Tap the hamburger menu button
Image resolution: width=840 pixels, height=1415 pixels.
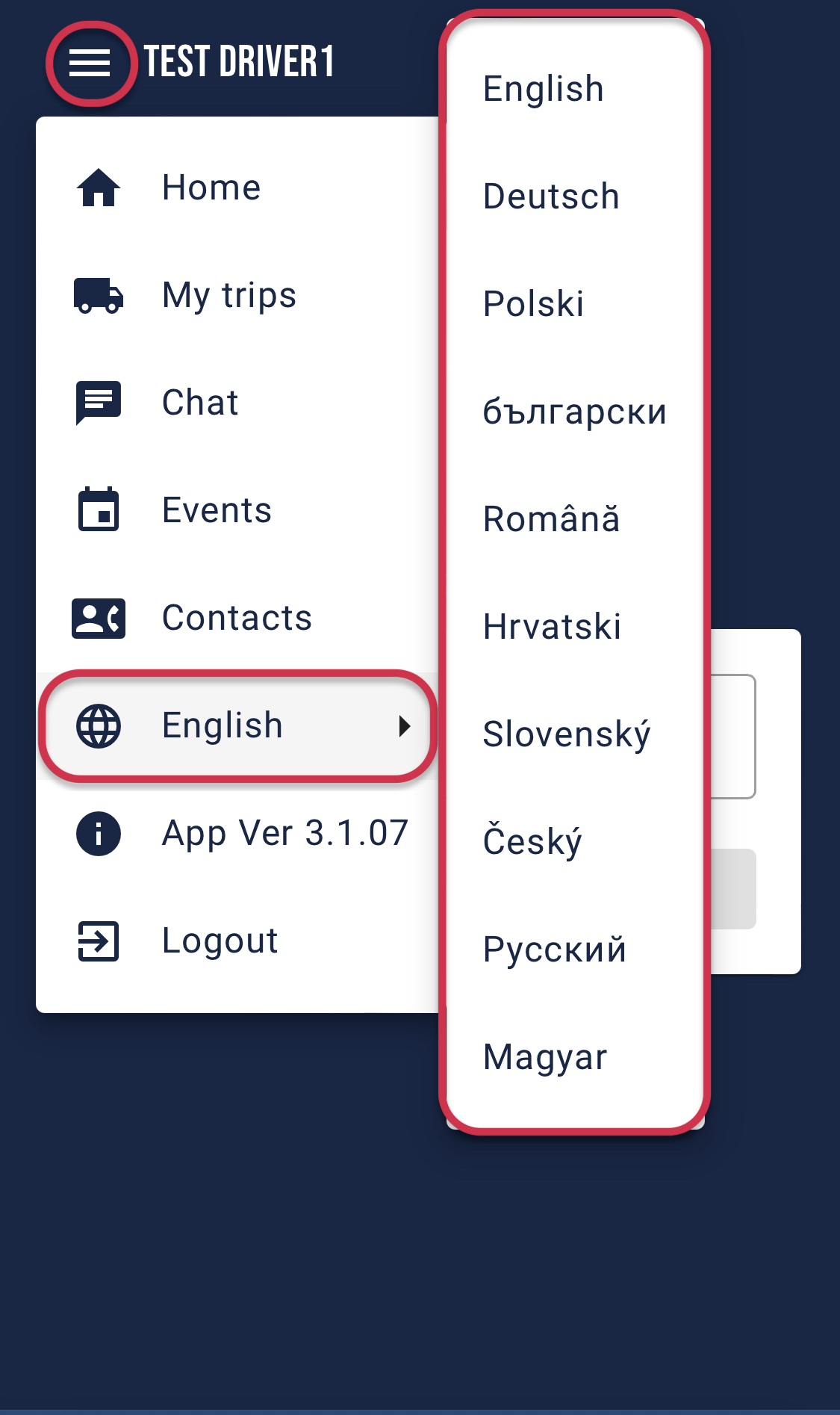tap(90, 63)
